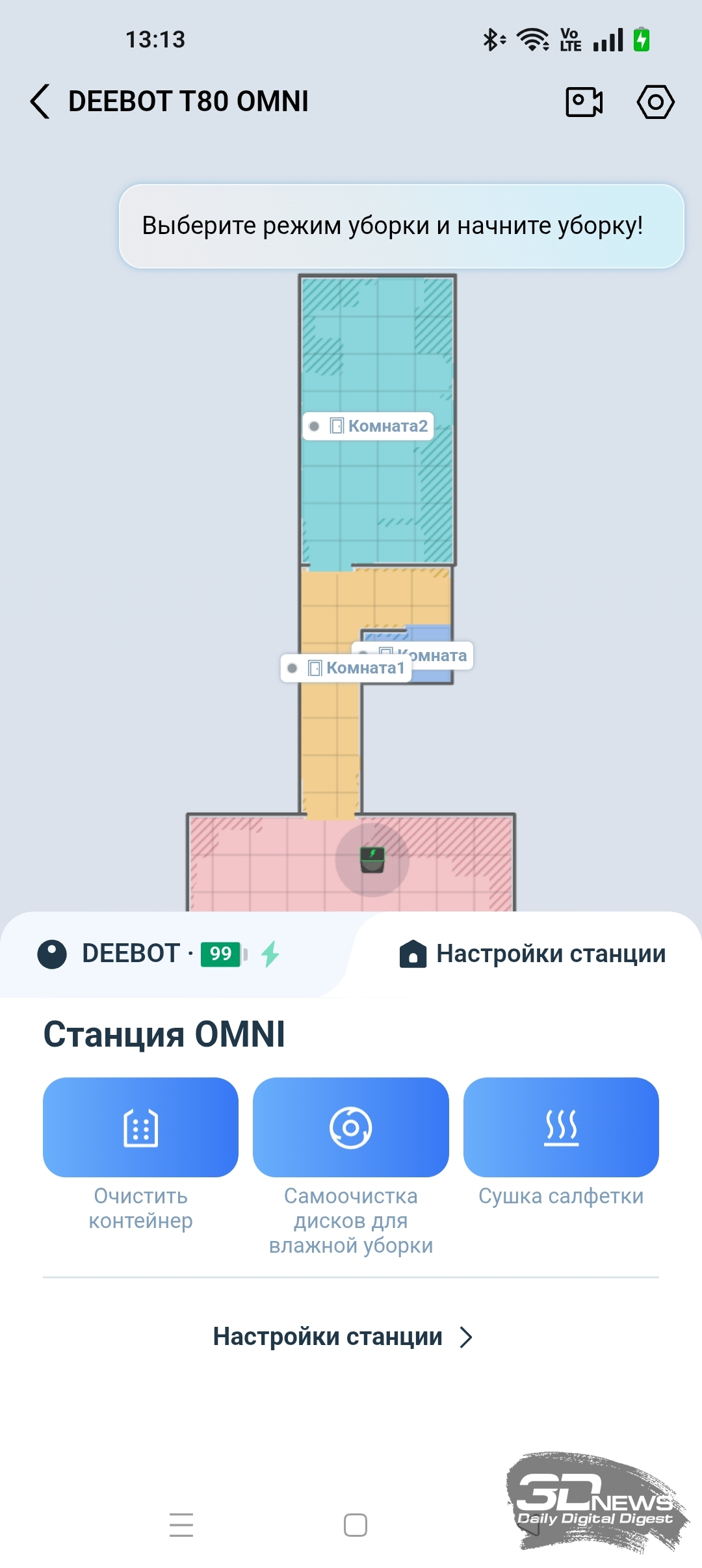Viewport: 702px width, 1568px height.
Task: Go back from DEEBOT T80 OMNI screen
Action: tap(40, 101)
